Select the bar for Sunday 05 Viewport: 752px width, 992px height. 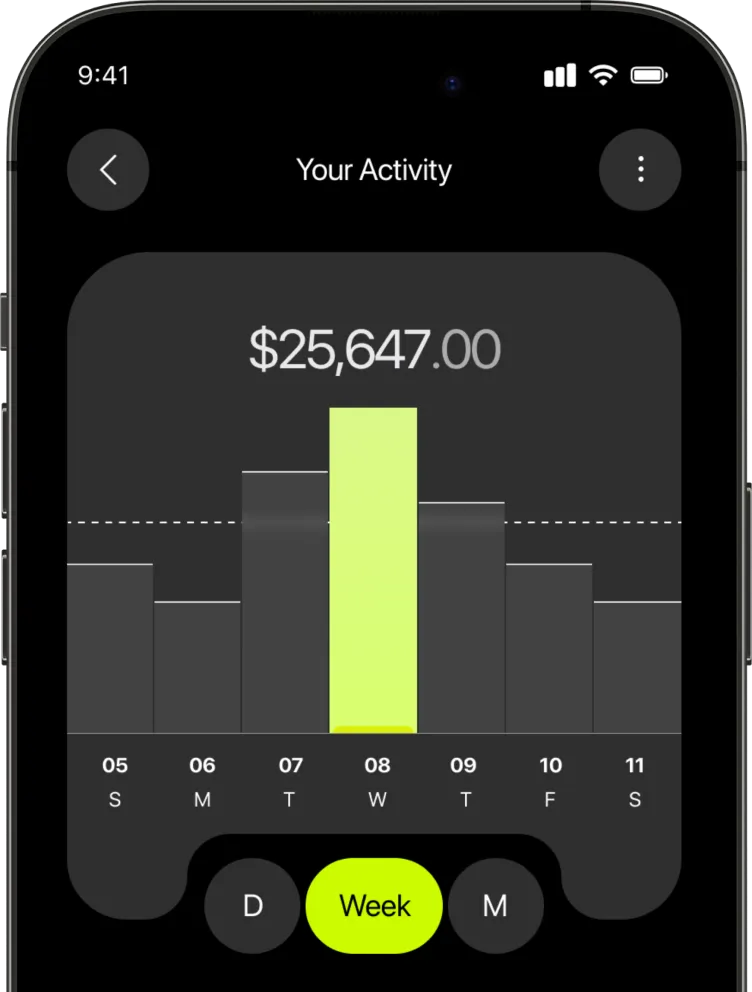point(110,648)
